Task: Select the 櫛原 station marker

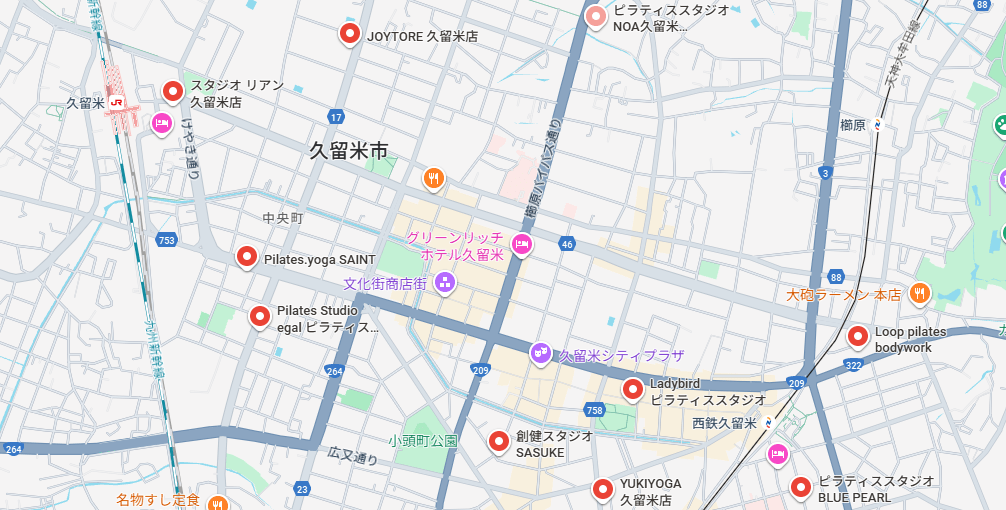Action: point(877,125)
